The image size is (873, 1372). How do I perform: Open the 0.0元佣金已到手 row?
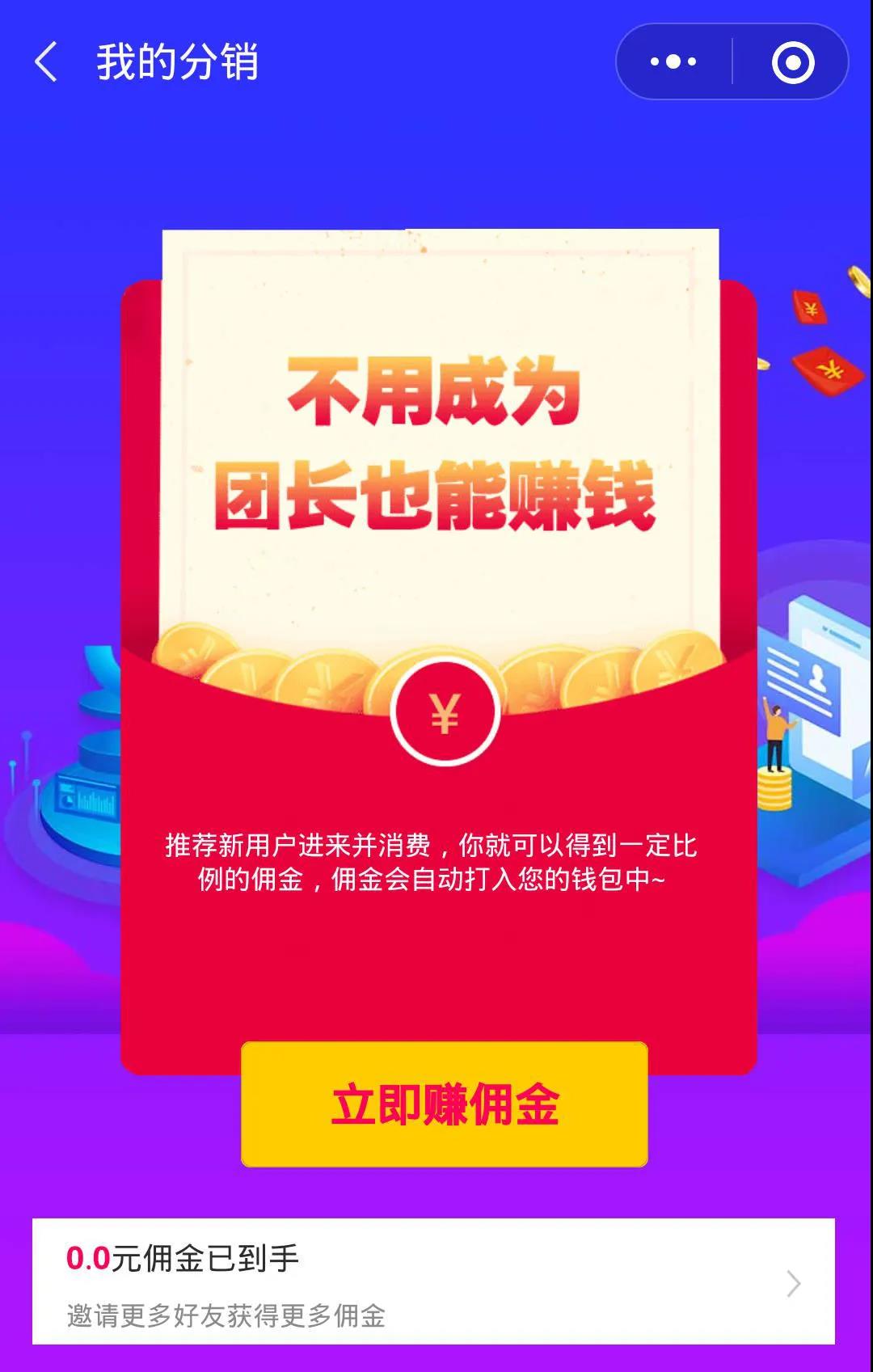[433, 1283]
